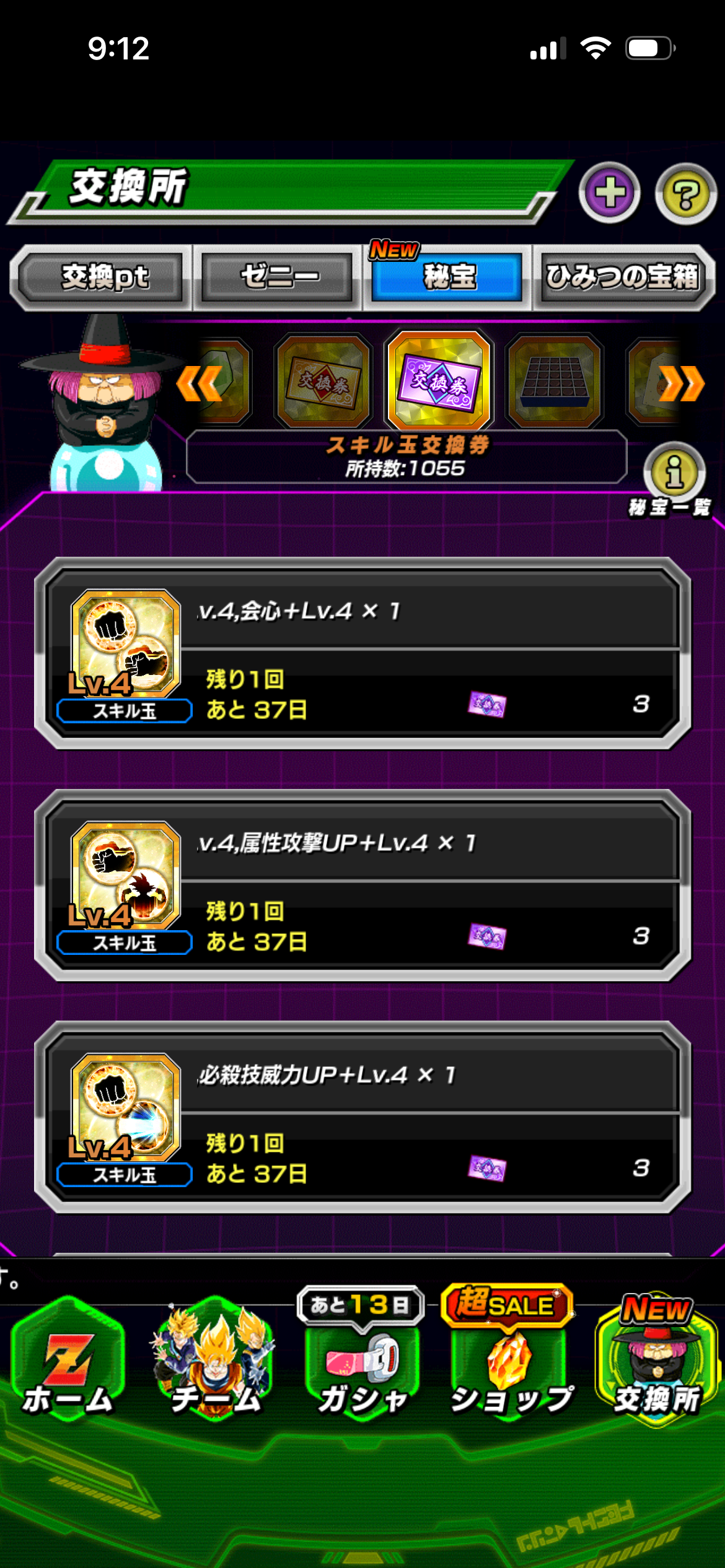This screenshot has width=725, height=1568.
Task: Open the question mark help button
Action: [685, 194]
